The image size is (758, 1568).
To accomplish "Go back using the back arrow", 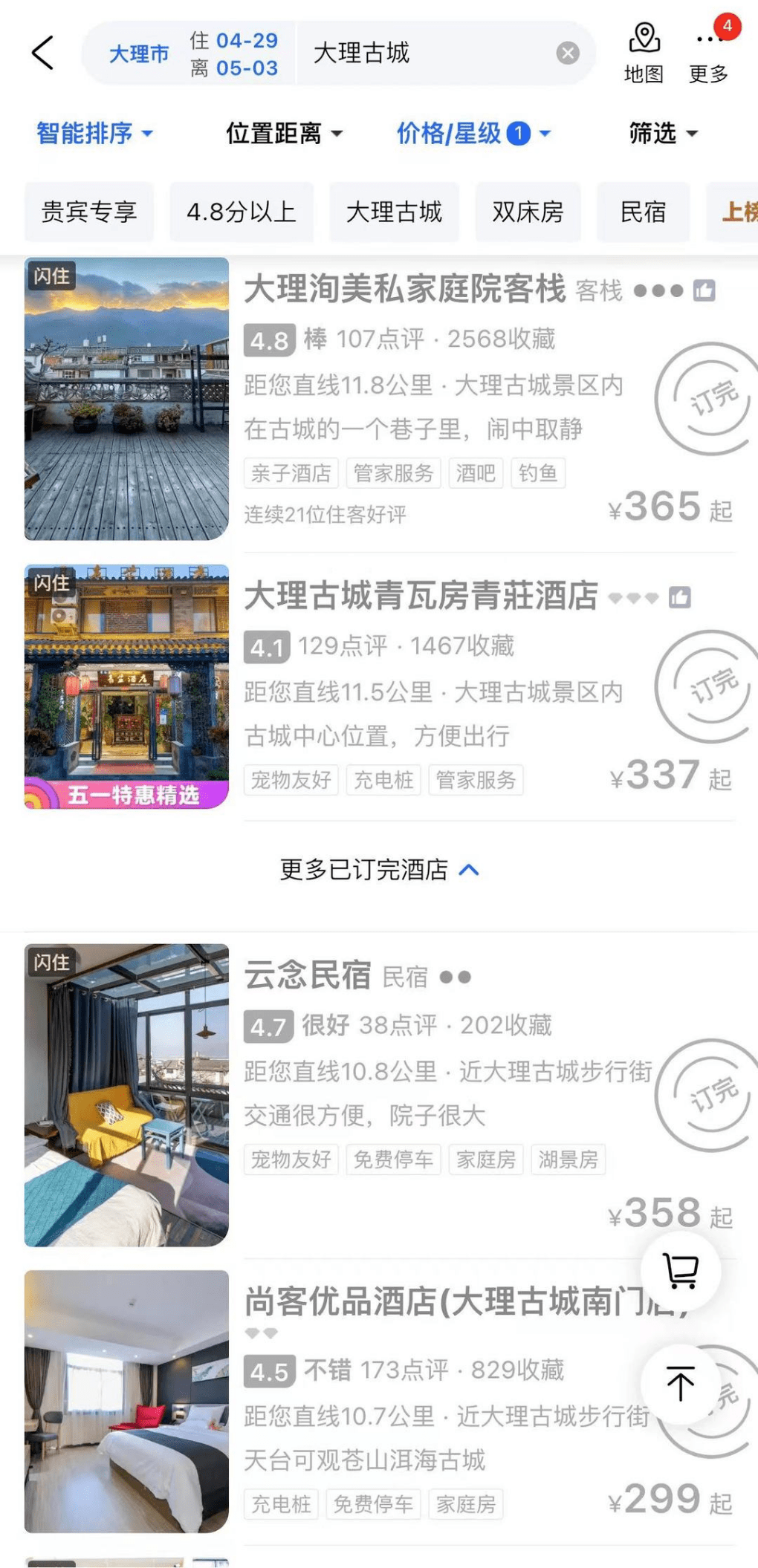I will click(x=43, y=53).
